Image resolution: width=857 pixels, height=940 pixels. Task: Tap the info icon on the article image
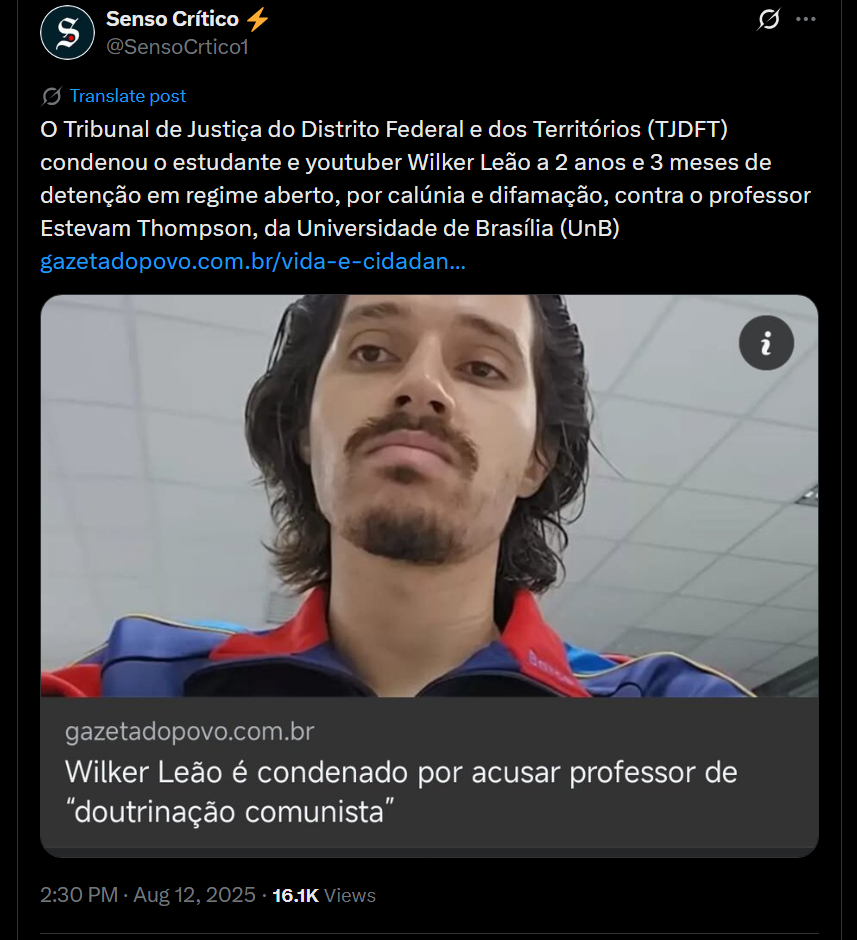(766, 345)
